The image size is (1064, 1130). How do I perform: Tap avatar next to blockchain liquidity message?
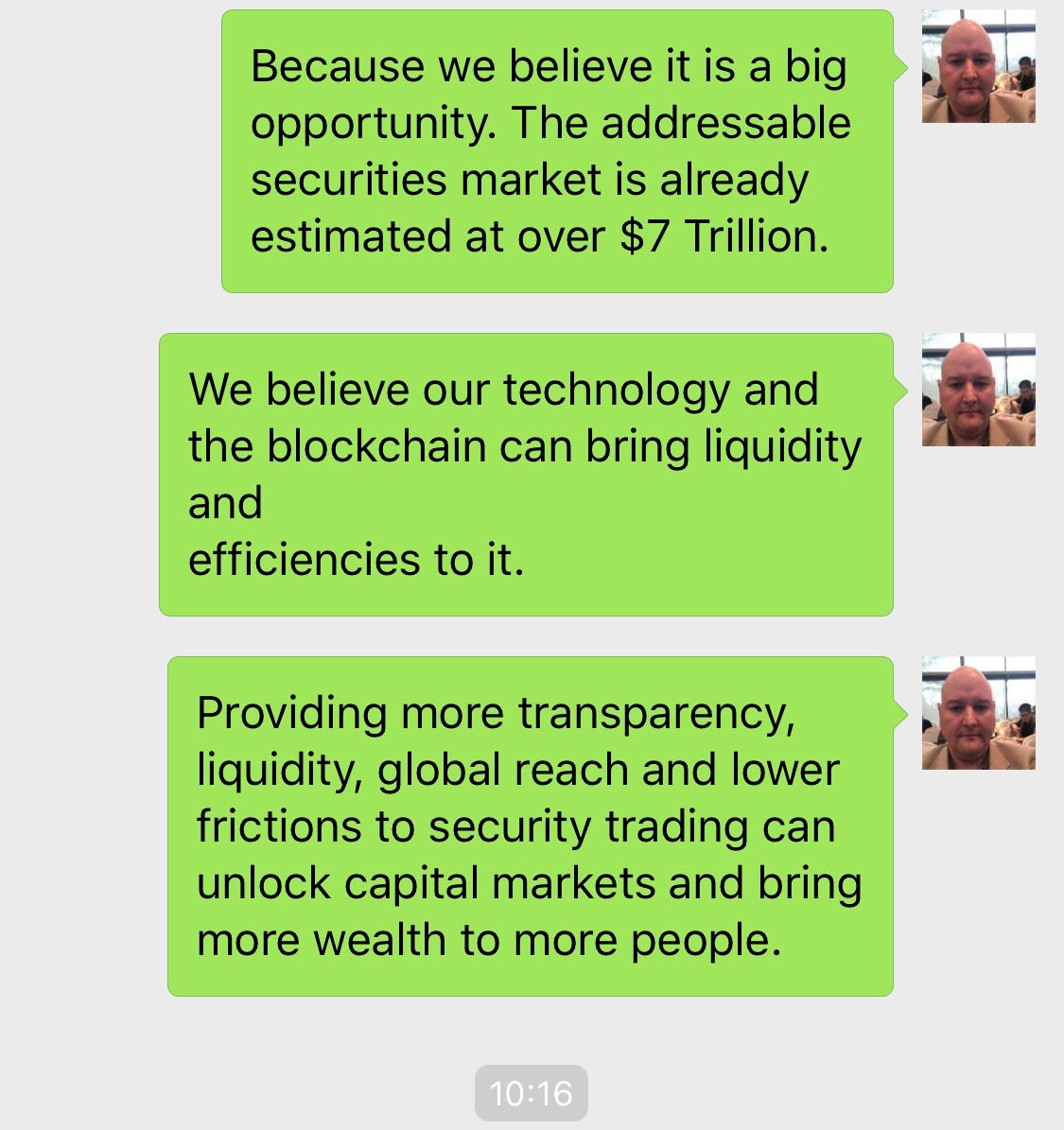[978, 390]
